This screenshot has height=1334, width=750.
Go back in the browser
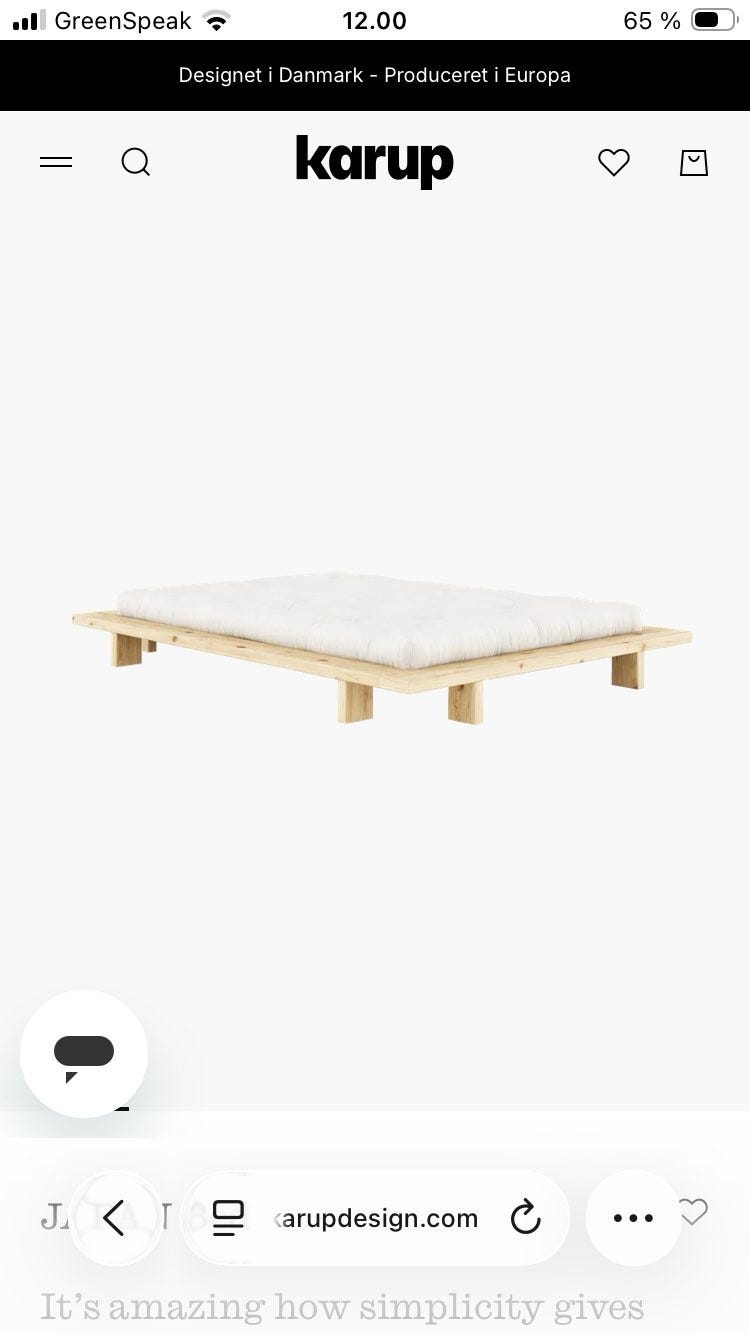115,1218
